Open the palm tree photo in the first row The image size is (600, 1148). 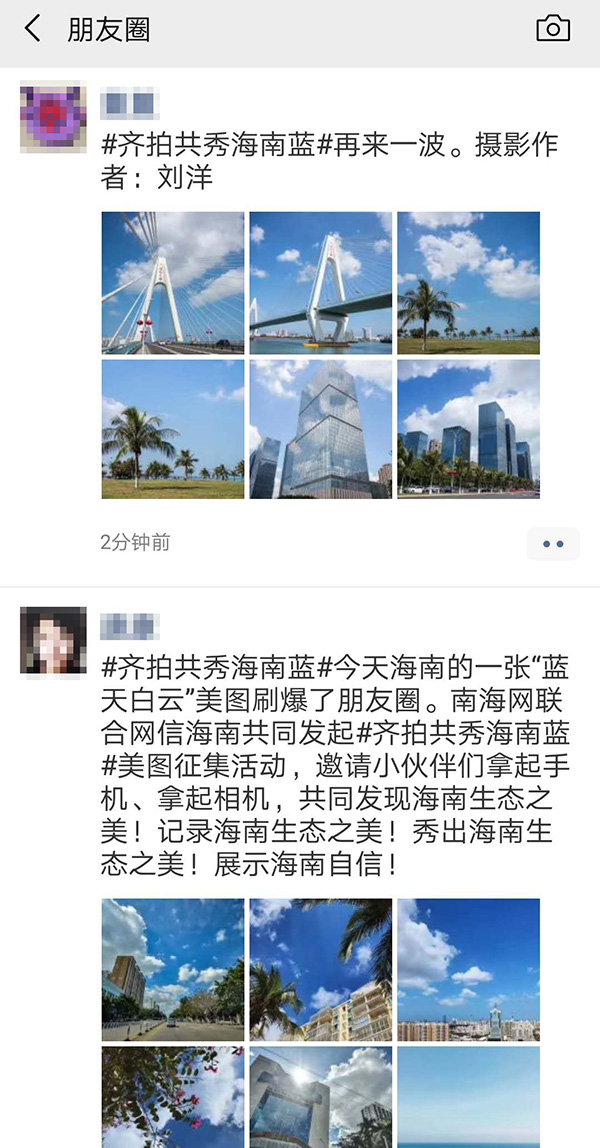(468, 283)
